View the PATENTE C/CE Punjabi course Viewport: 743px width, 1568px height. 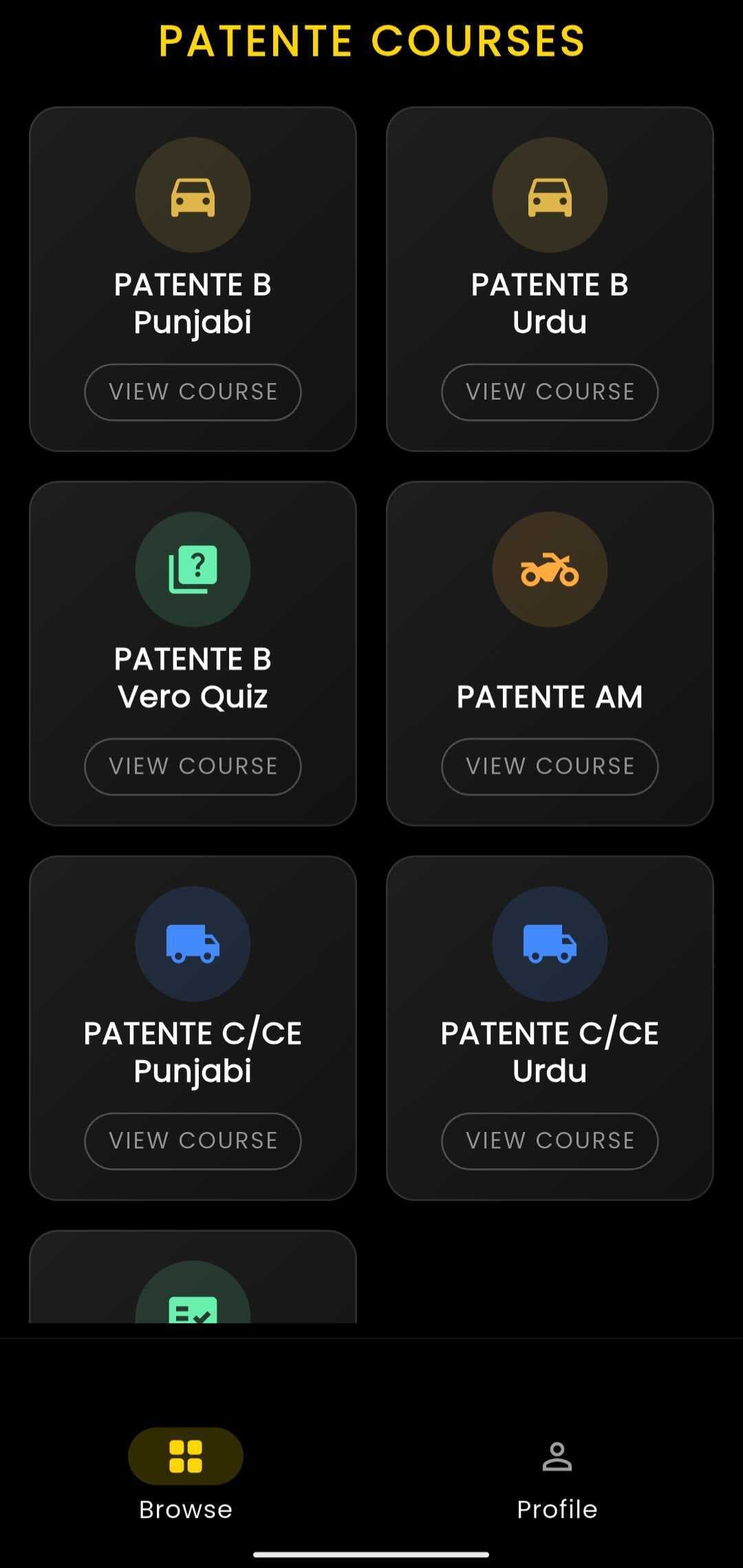pos(193,1140)
